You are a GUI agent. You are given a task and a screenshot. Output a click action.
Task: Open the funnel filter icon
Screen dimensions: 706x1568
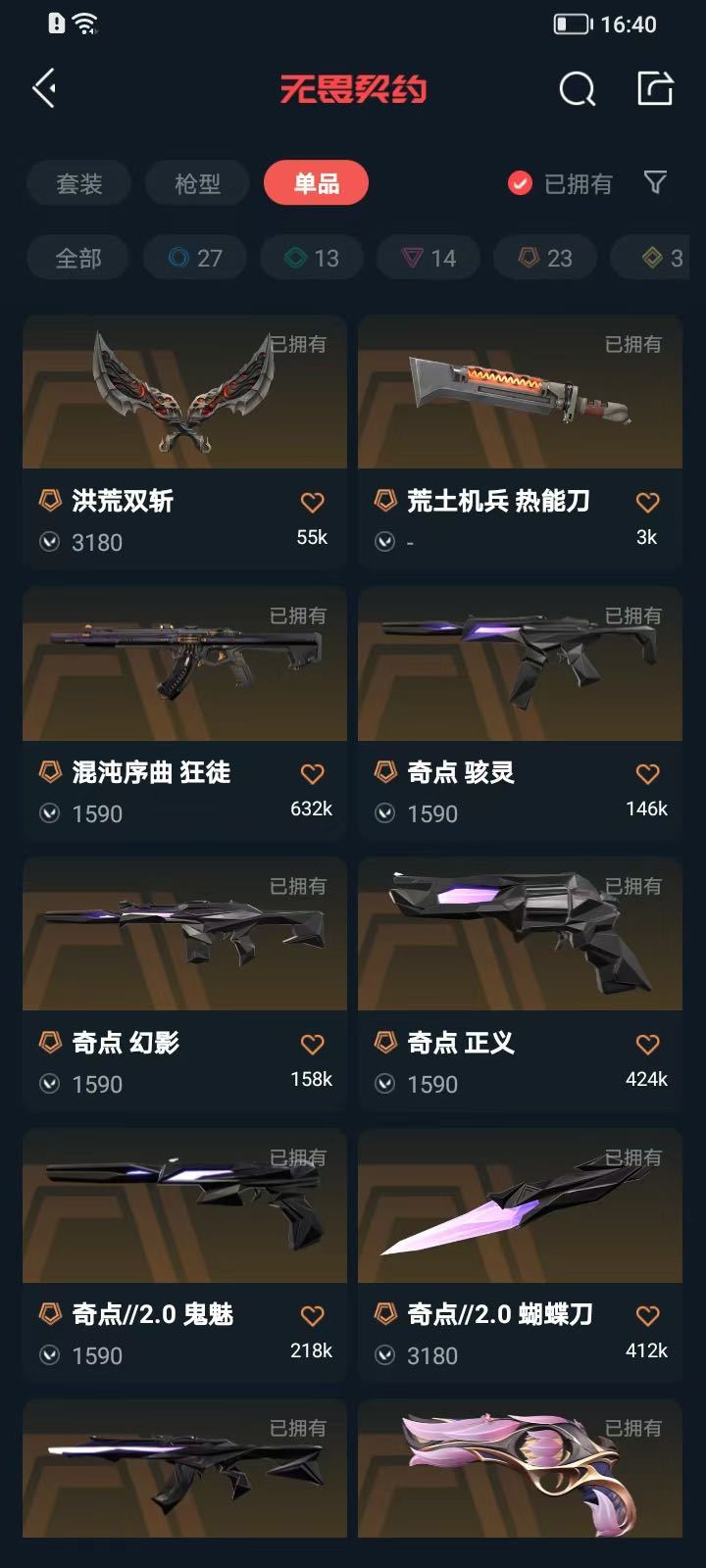tap(655, 182)
